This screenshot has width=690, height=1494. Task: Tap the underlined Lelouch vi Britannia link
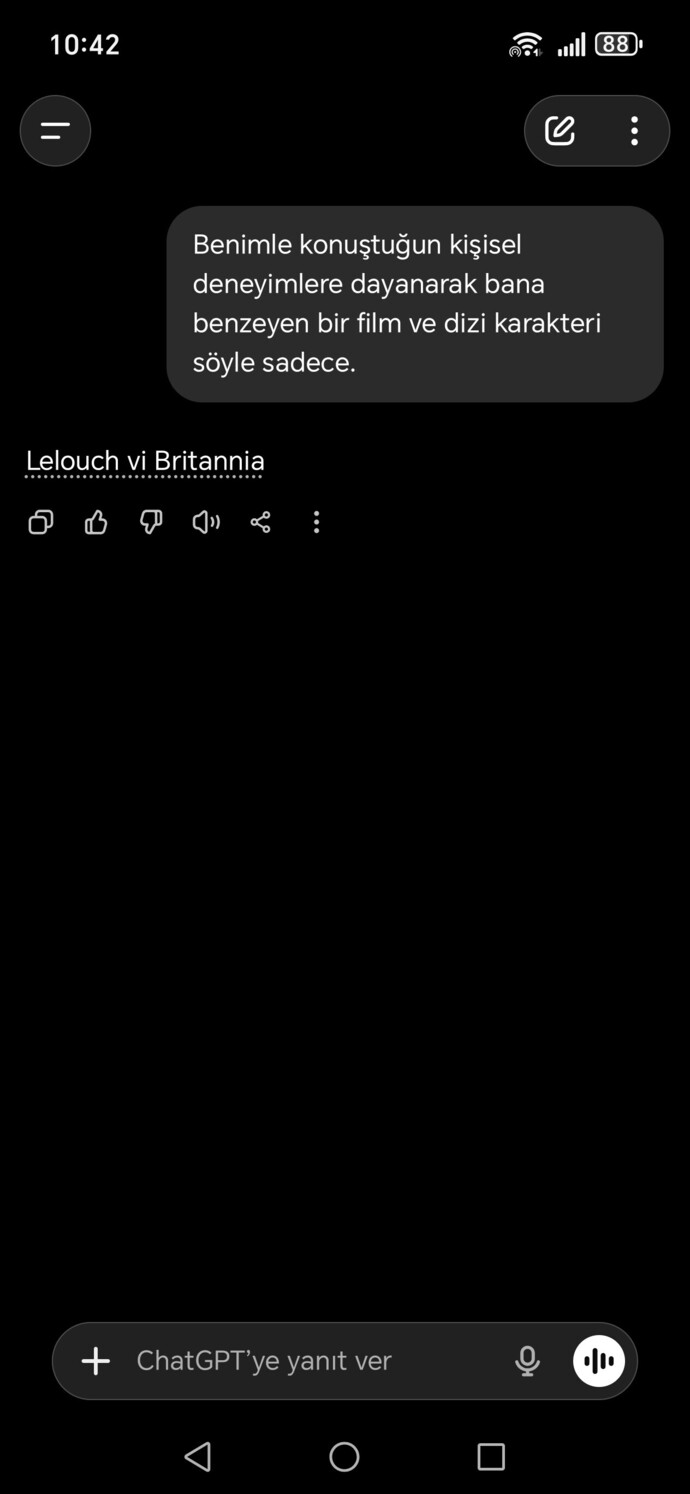pos(145,461)
